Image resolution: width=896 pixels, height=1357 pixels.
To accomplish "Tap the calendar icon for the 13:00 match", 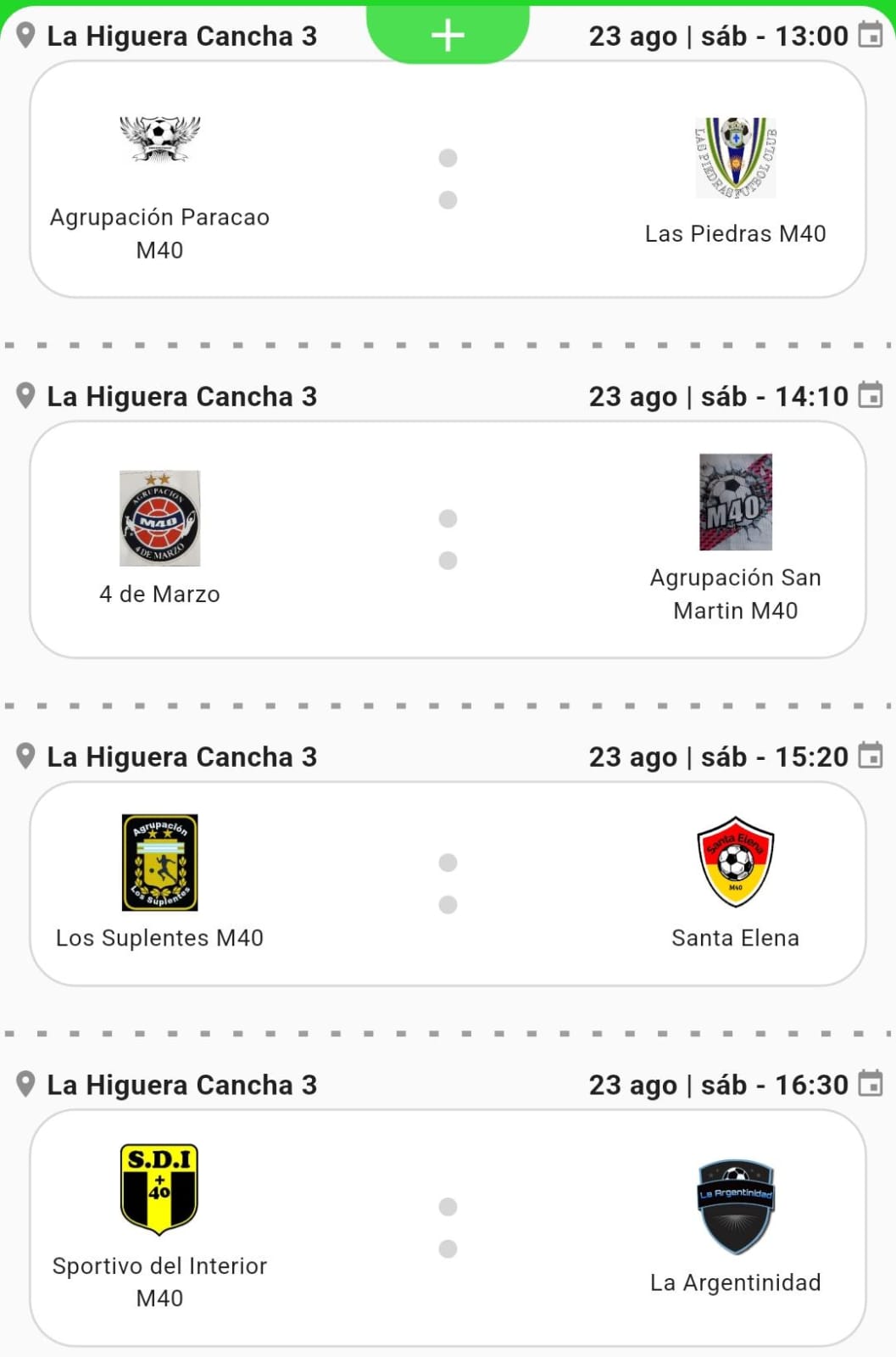I will (x=871, y=36).
